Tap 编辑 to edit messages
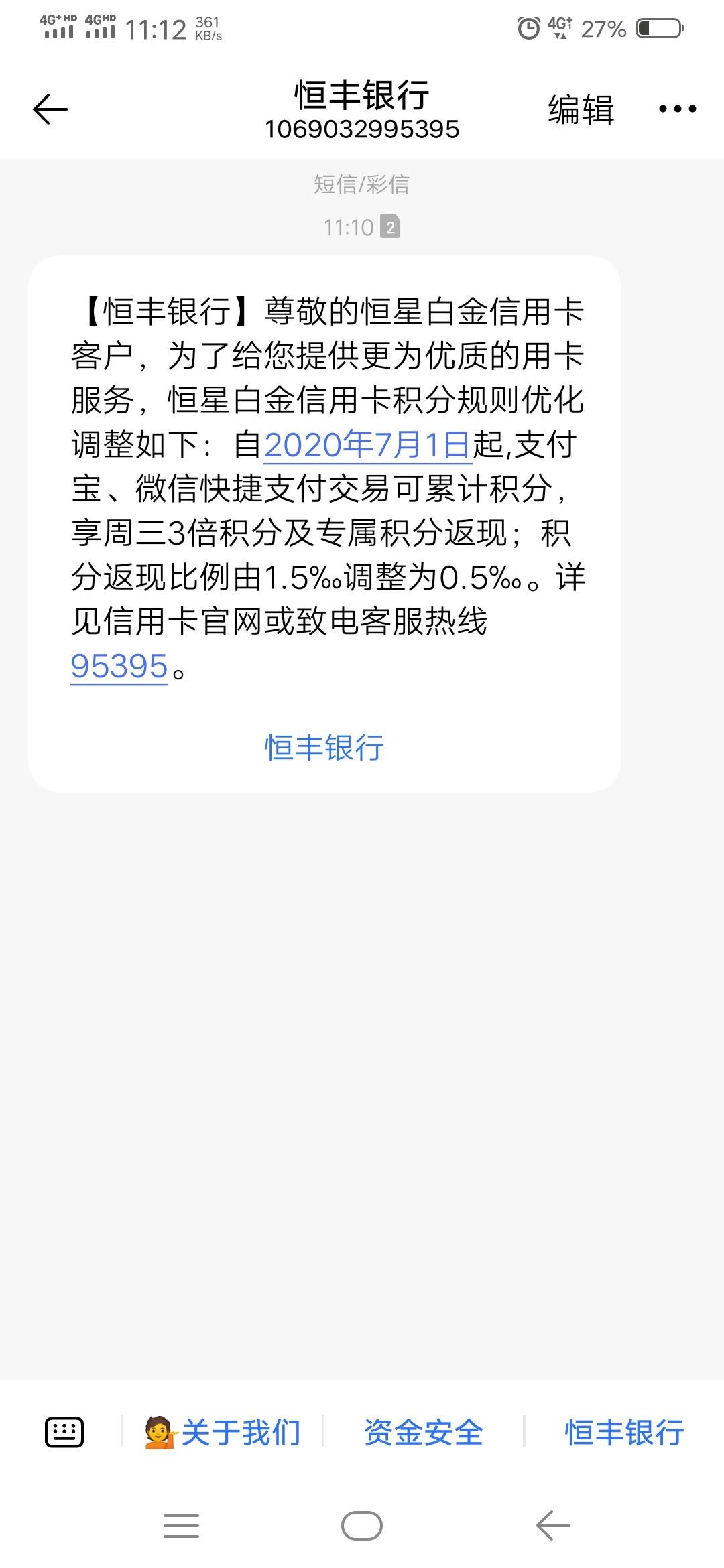The image size is (724, 1568). (x=581, y=109)
